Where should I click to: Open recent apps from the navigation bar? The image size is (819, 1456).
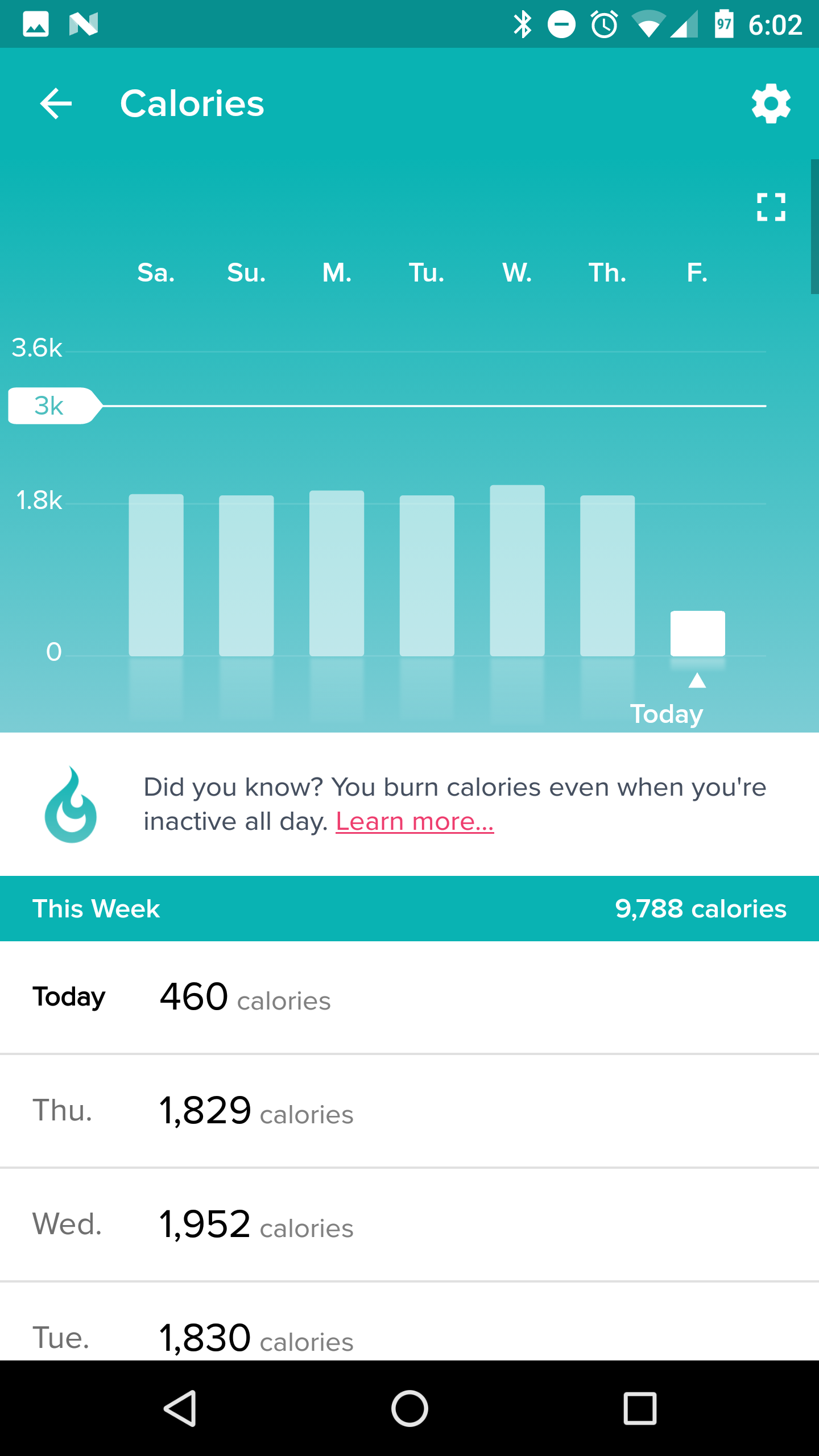pyautogui.click(x=640, y=1408)
